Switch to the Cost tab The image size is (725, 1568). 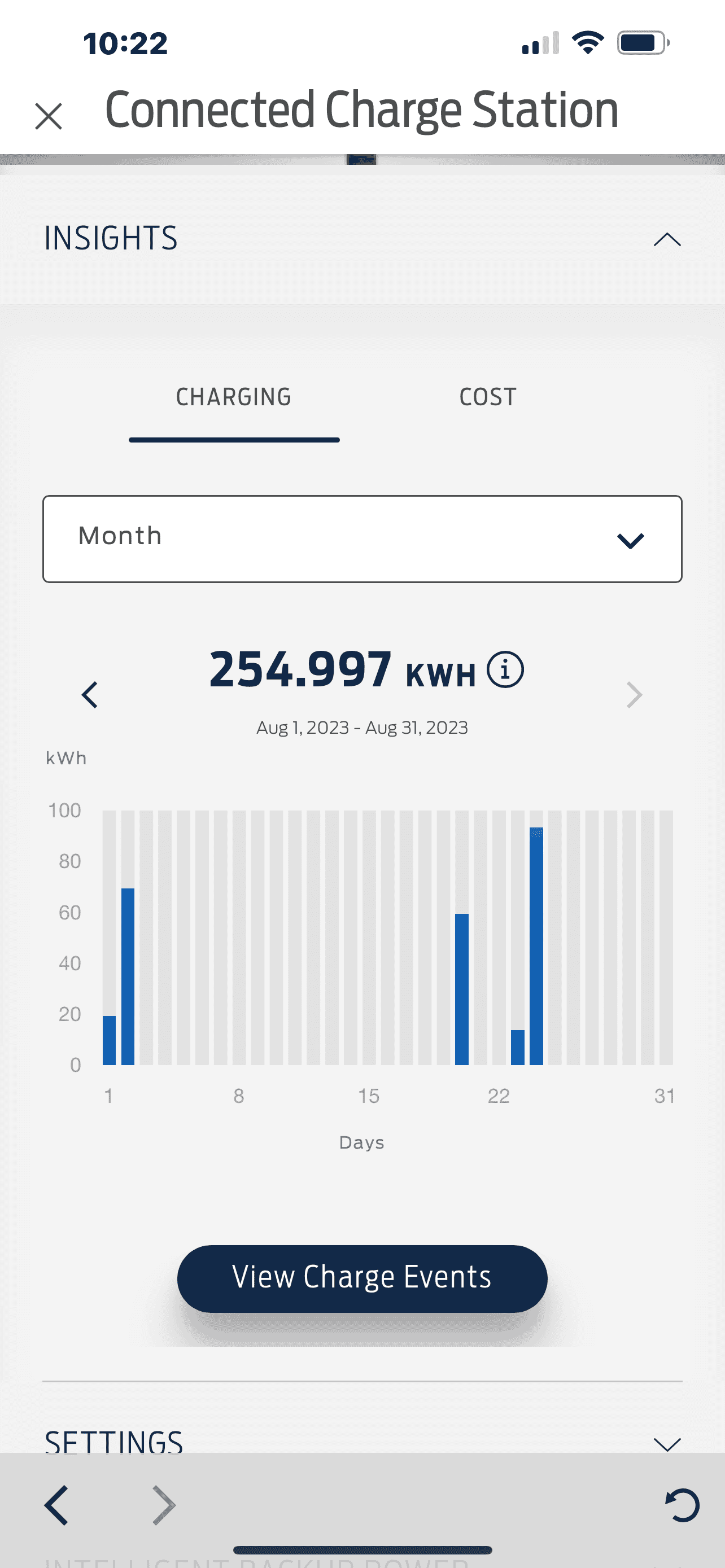coord(488,397)
